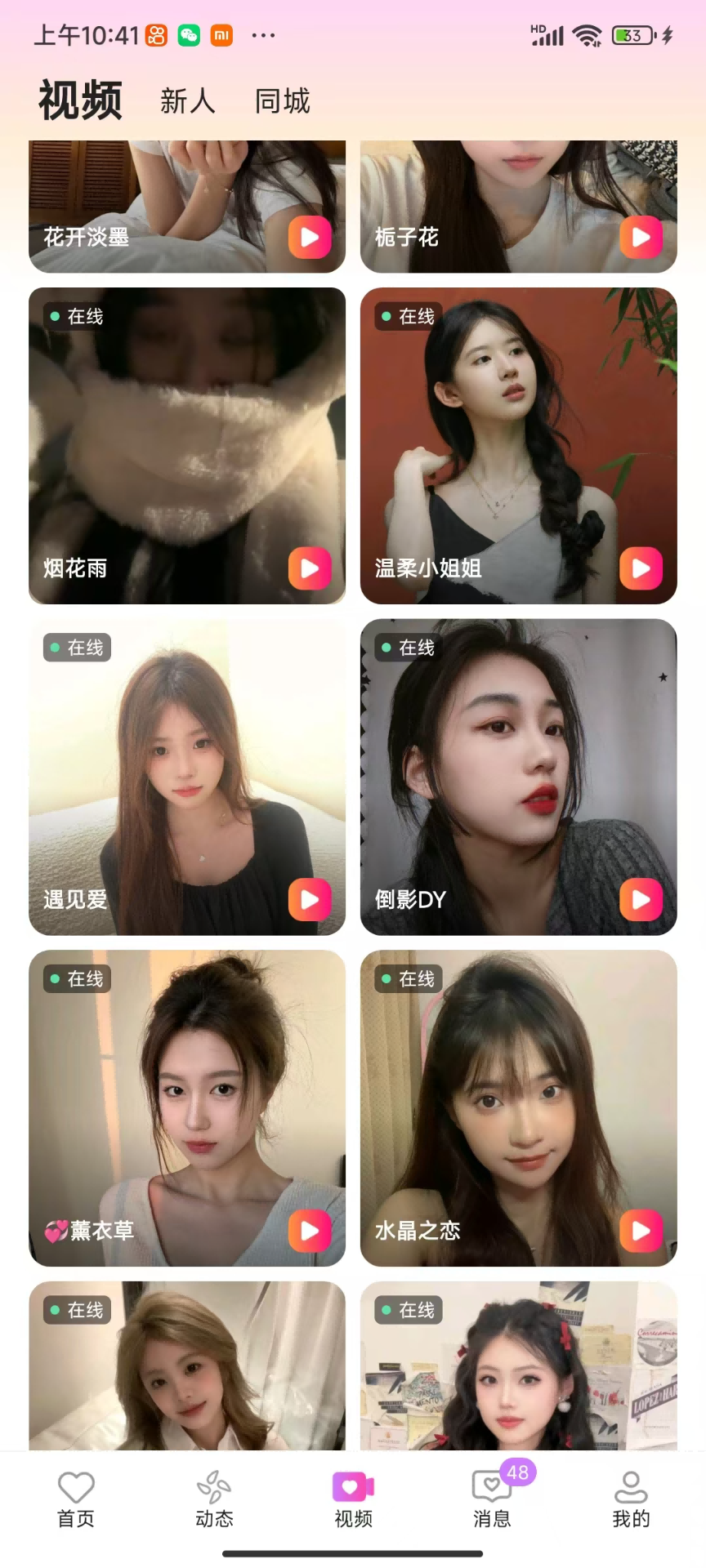Tap the play button on 烟花雨's card
The image size is (706, 1568).
[x=310, y=568]
